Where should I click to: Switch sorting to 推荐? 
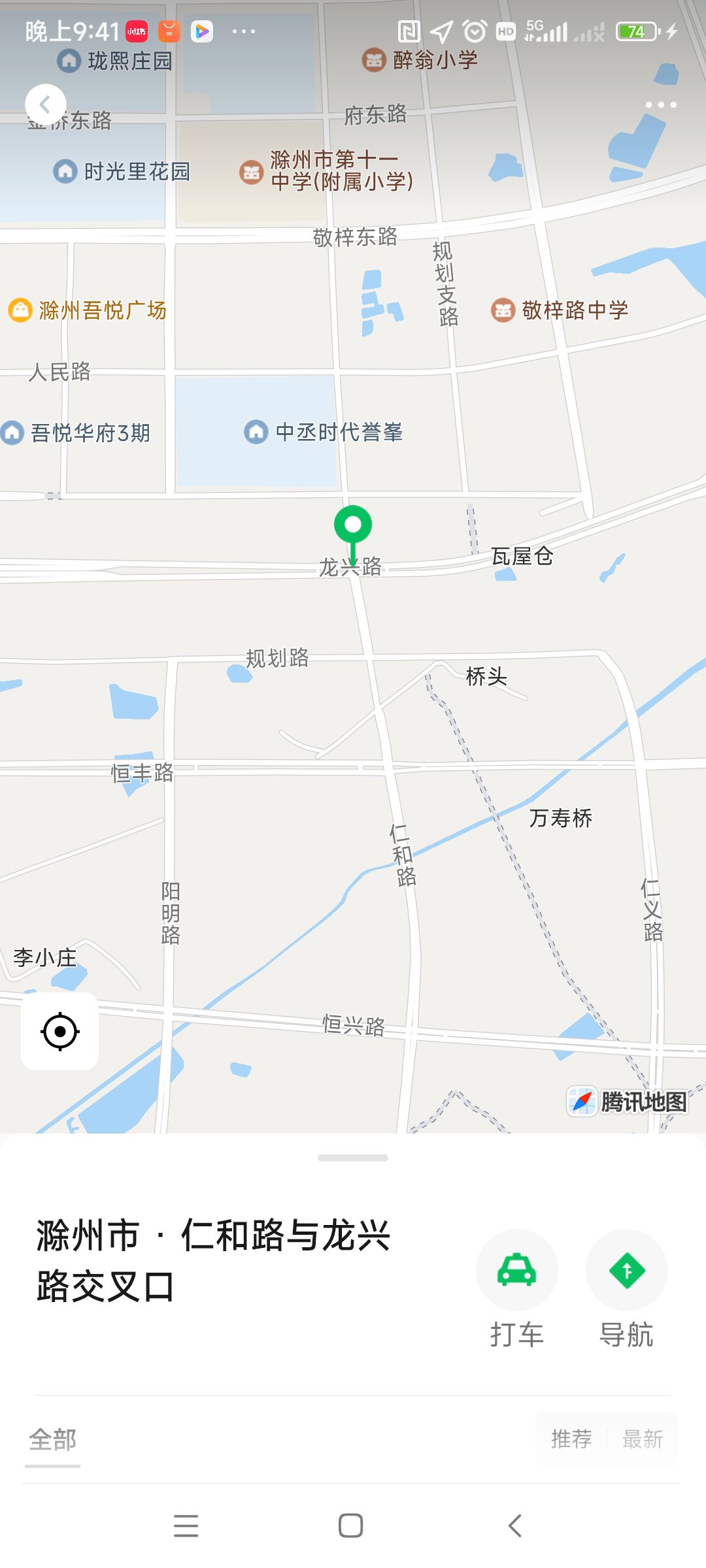(x=571, y=1439)
